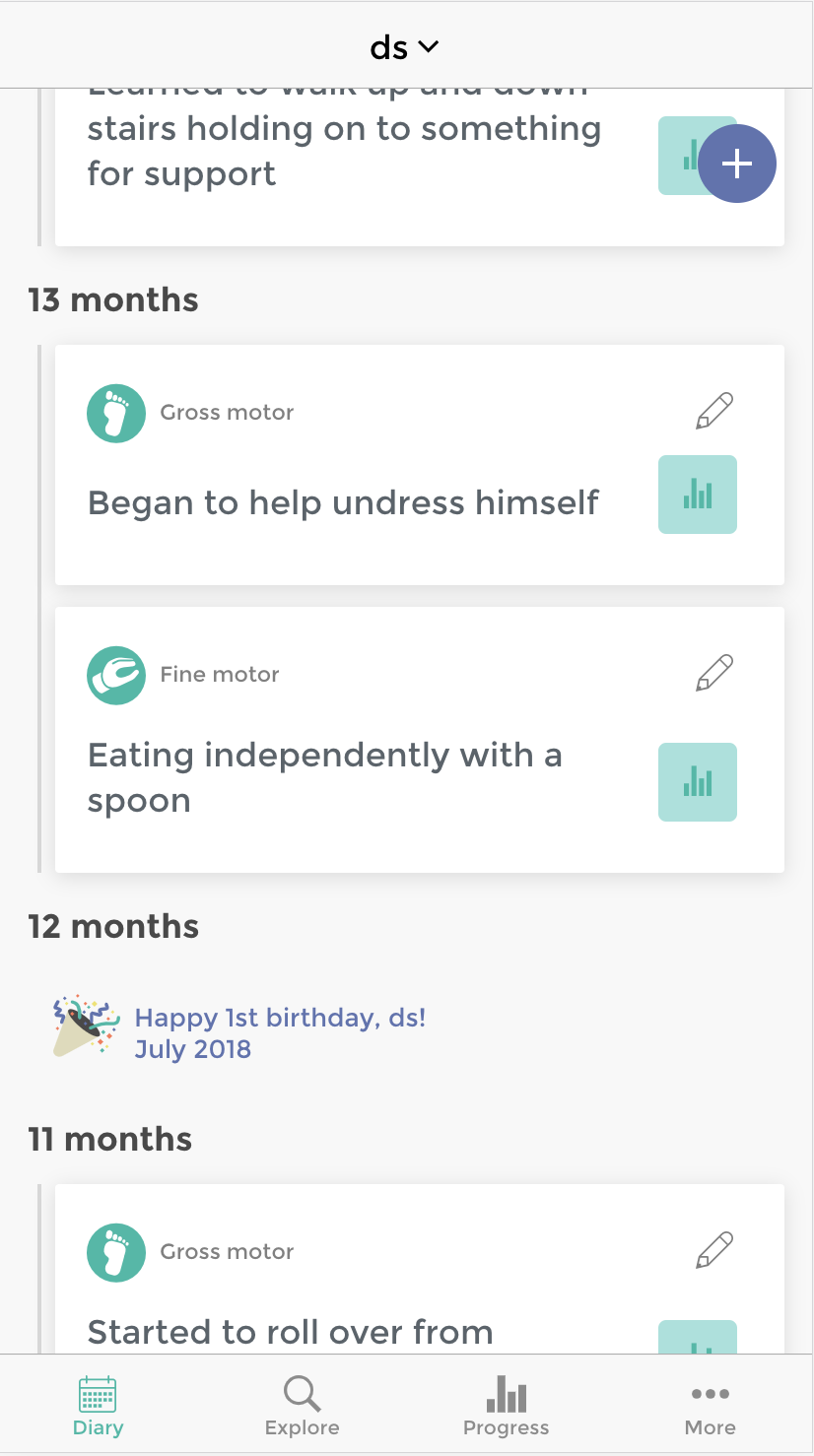Expand the 13 months section header
Screen dimensions: 814x1456
click(112, 299)
